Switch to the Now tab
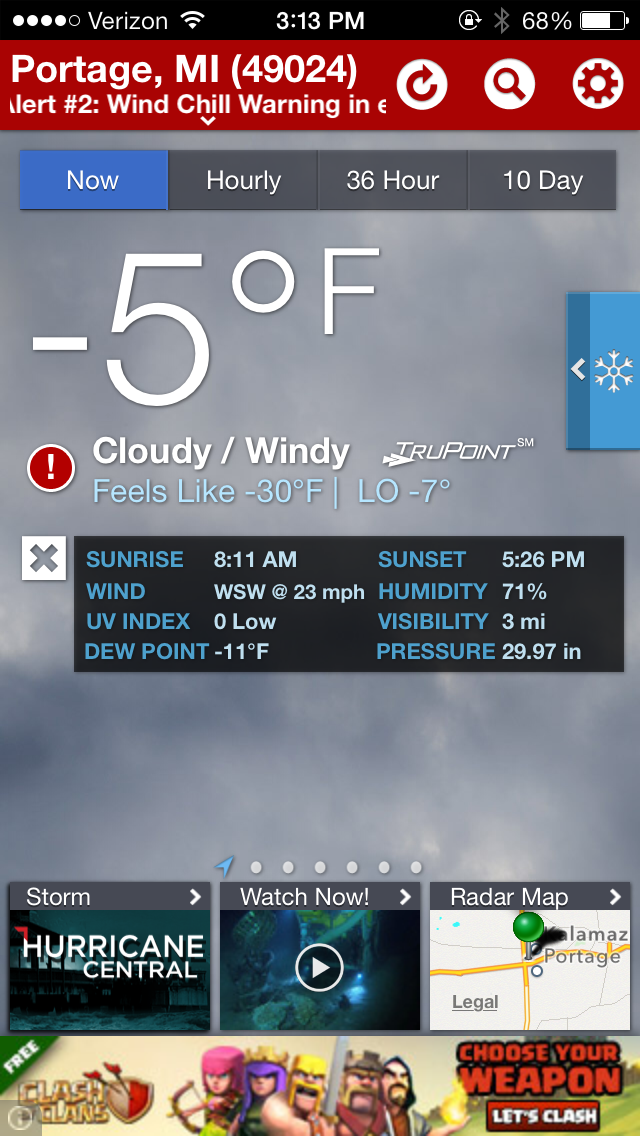The width and height of the screenshot is (640, 1136). click(x=93, y=181)
